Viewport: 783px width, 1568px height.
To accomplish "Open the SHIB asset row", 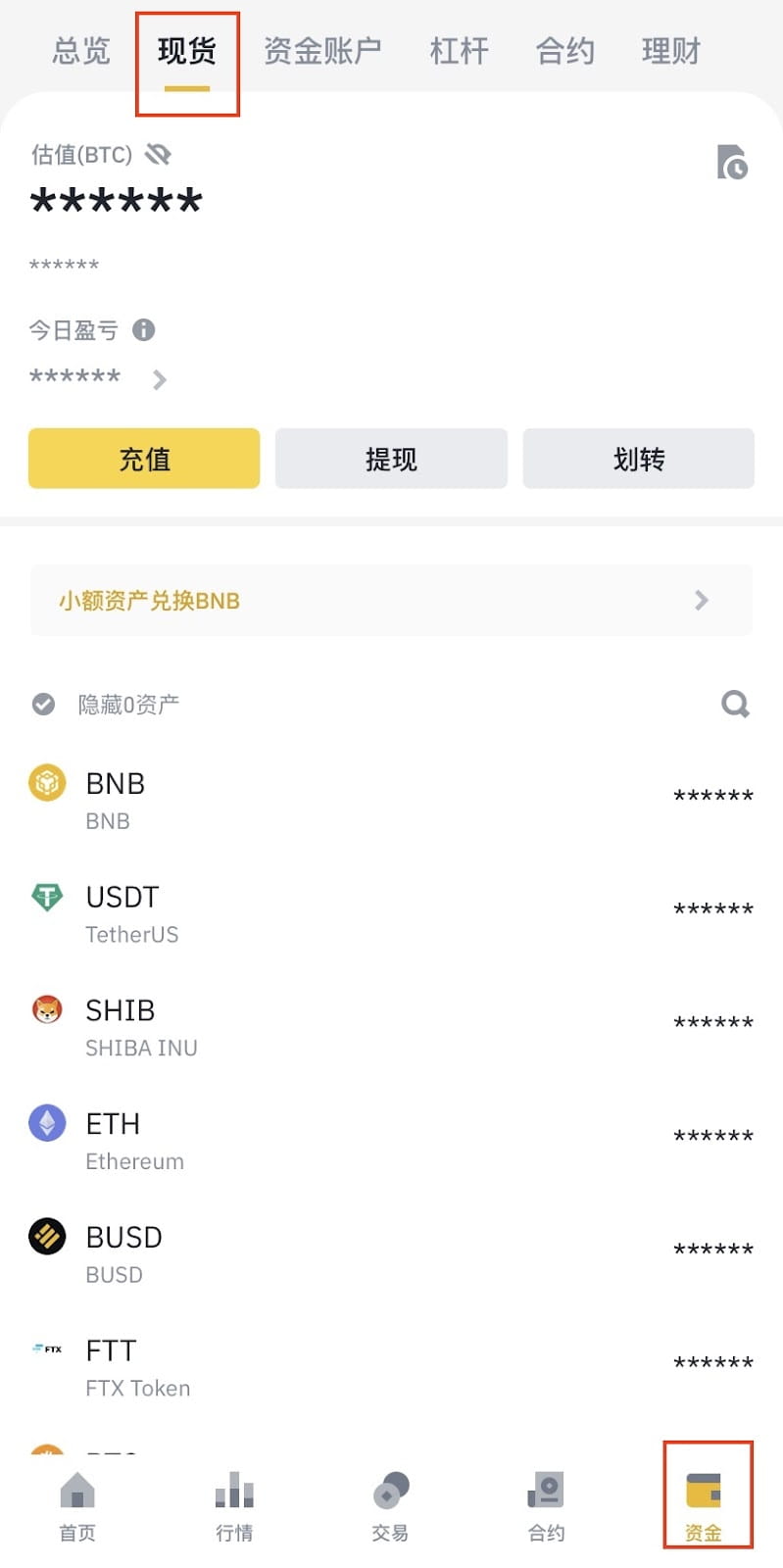I will pos(391,1027).
